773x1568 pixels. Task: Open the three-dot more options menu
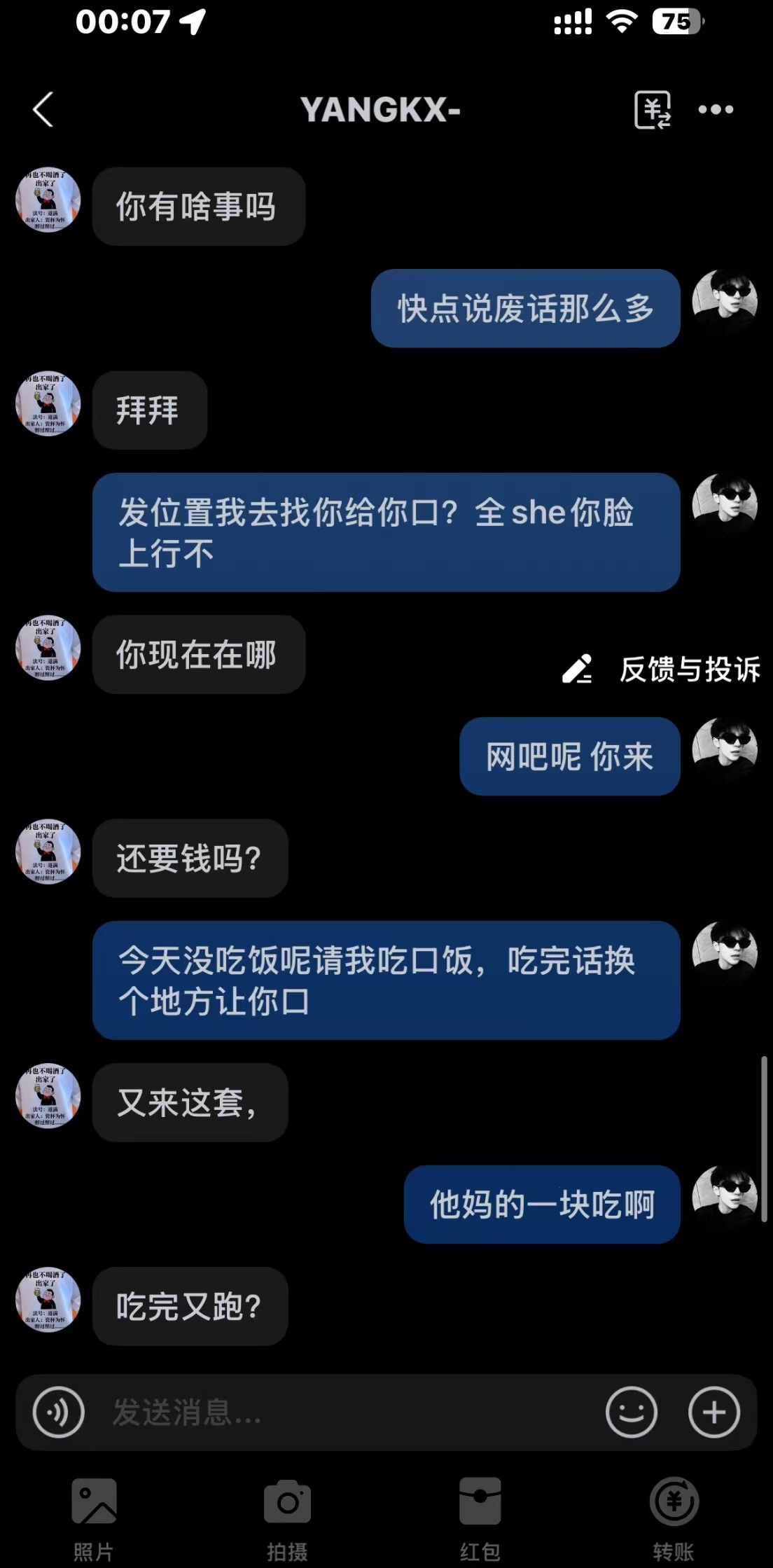[716, 110]
